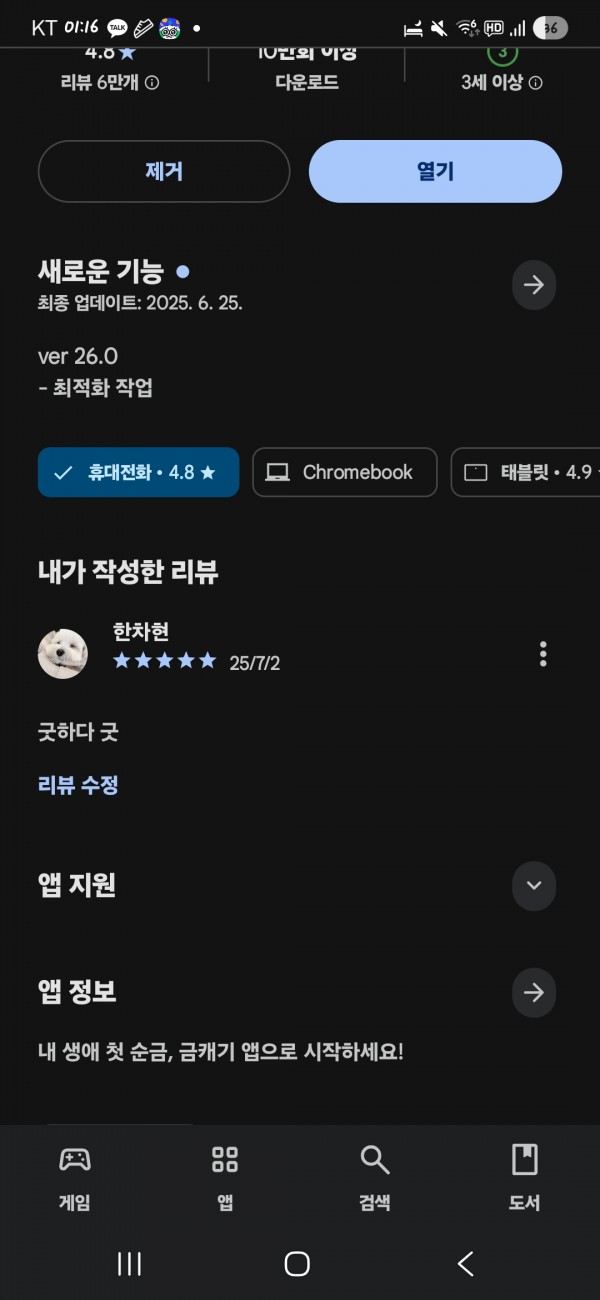Go back with the system back button
Image resolution: width=600 pixels, height=1300 pixels.
coord(465,1264)
